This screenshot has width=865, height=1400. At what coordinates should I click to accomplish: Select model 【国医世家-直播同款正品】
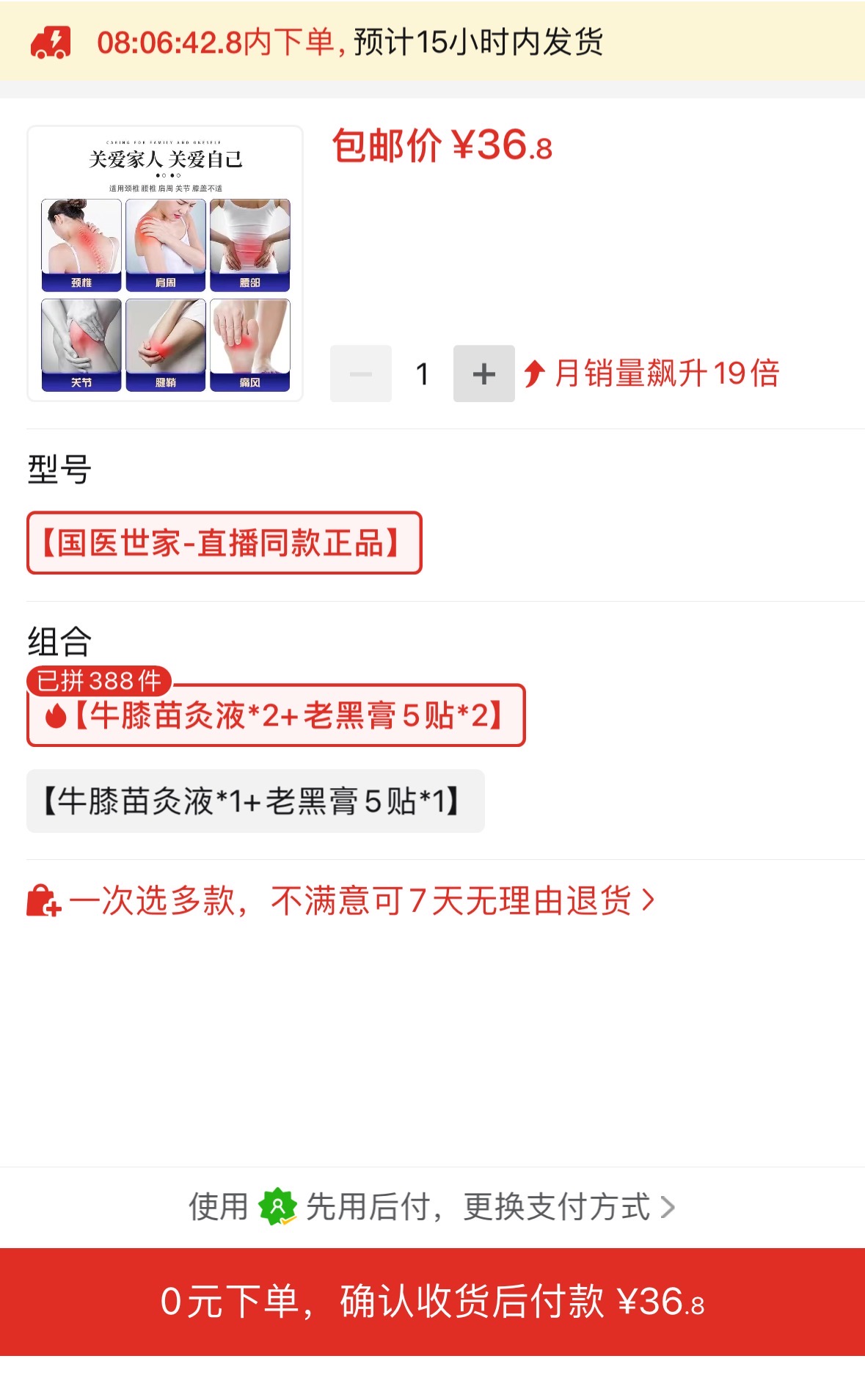click(x=224, y=543)
